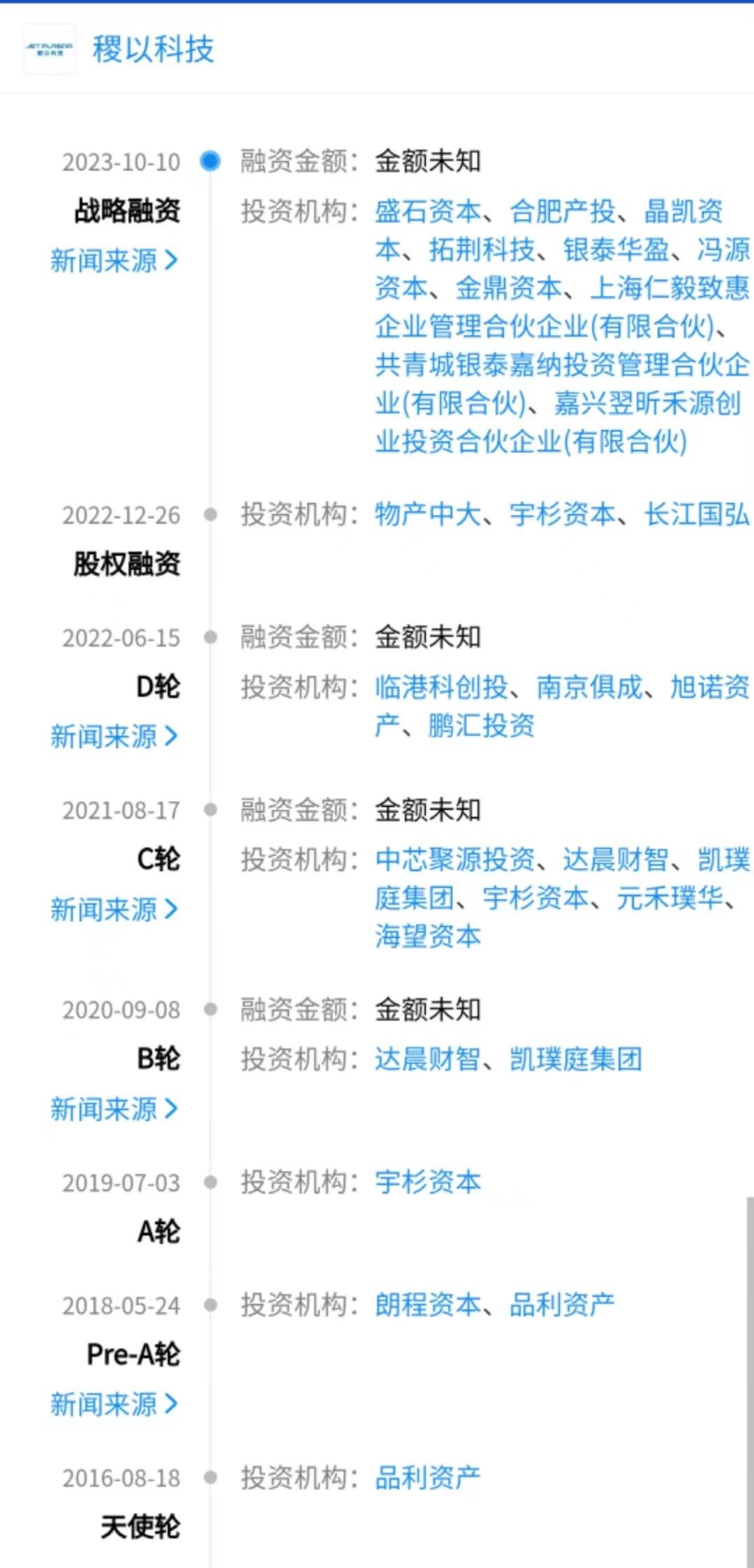
Task: Open 新闻来源 for the B轮 round
Action: coord(114,1109)
